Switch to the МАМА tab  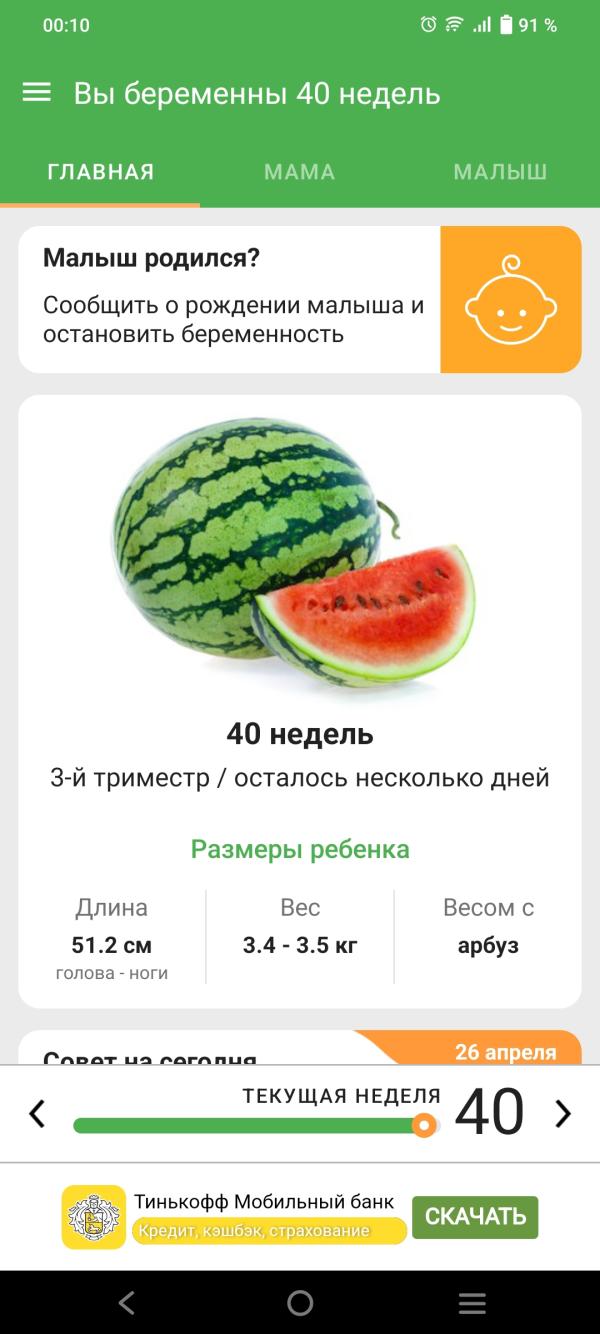coord(299,172)
